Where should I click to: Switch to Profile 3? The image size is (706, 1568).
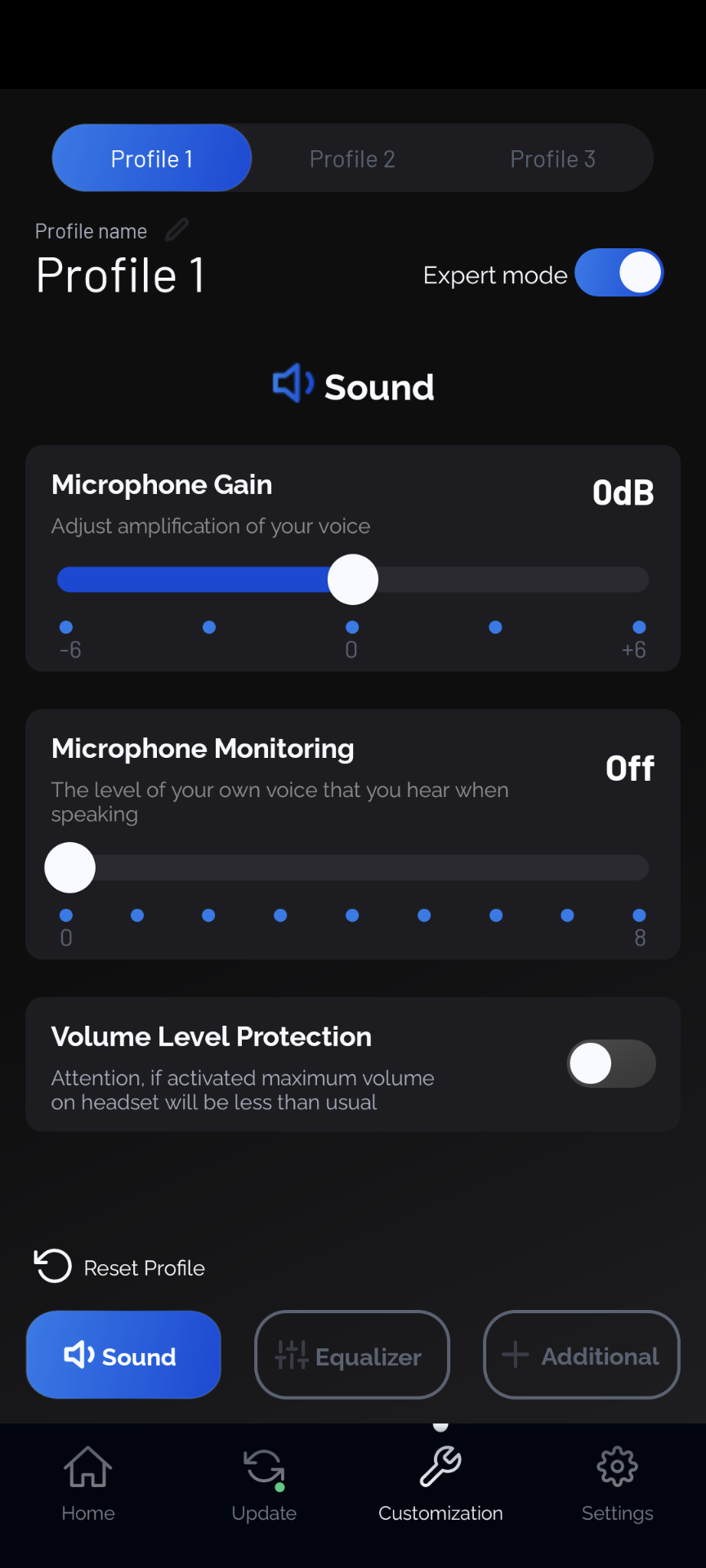pyautogui.click(x=552, y=158)
